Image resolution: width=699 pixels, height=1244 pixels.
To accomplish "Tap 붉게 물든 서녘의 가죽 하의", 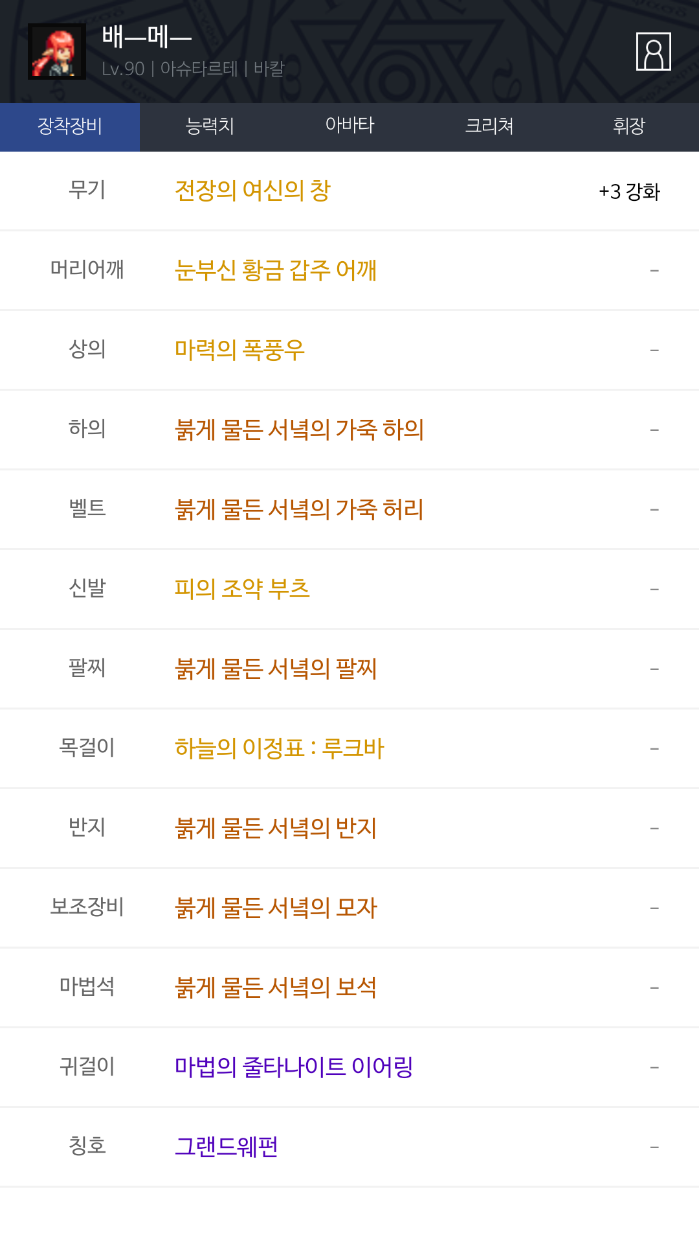I will [x=299, y=430].
